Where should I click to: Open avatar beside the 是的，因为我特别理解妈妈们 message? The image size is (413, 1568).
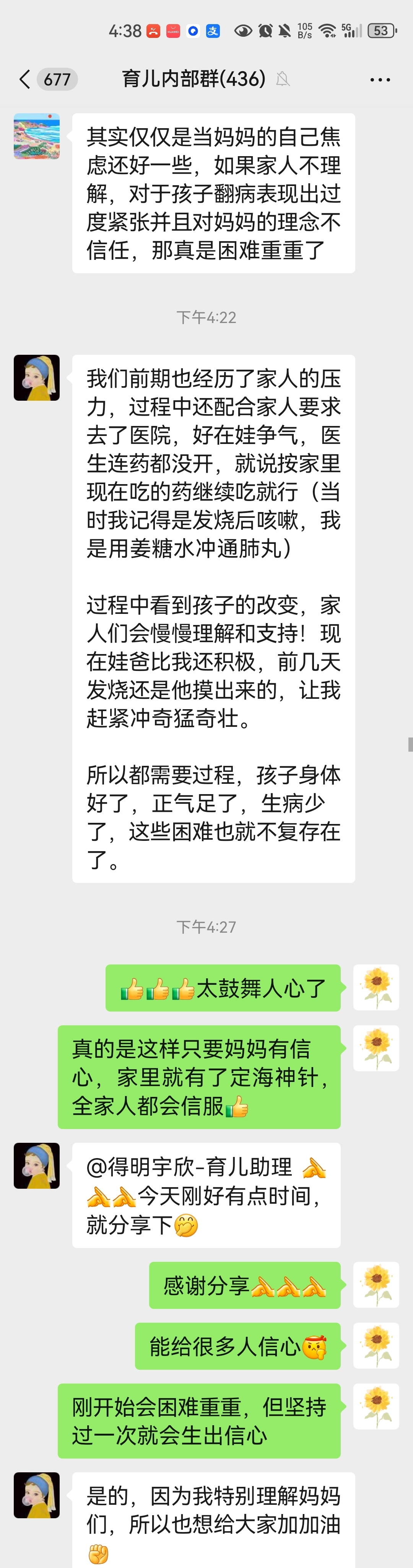pos(36,1495)
